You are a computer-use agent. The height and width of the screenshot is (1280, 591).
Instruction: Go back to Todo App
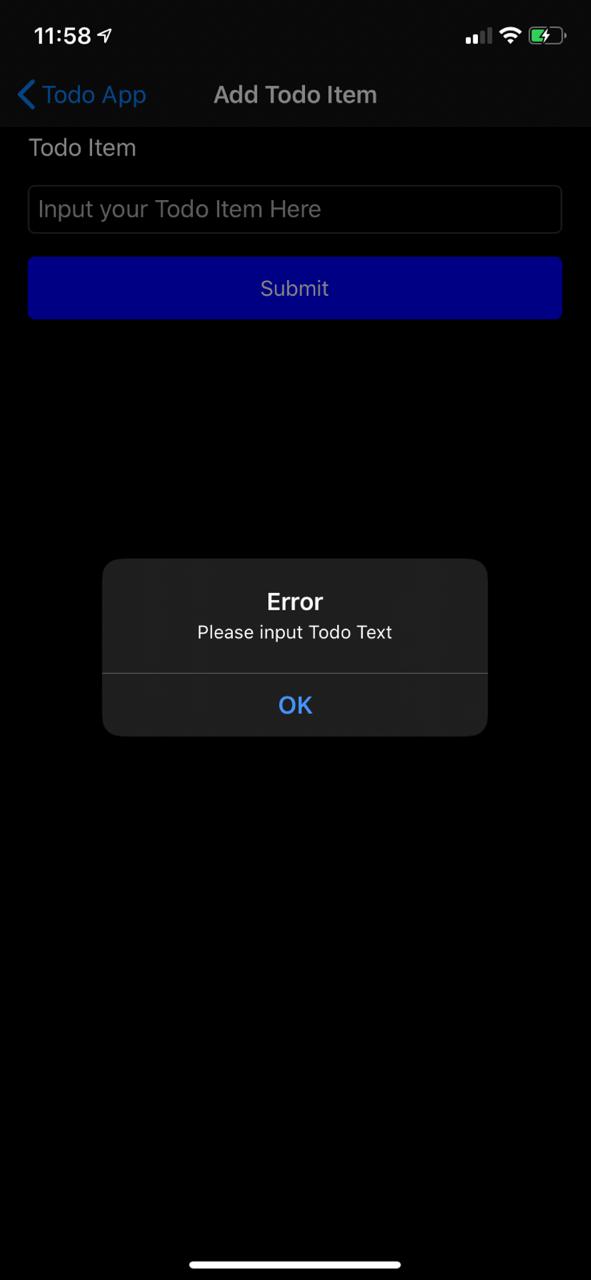click(x=82, y=95)
